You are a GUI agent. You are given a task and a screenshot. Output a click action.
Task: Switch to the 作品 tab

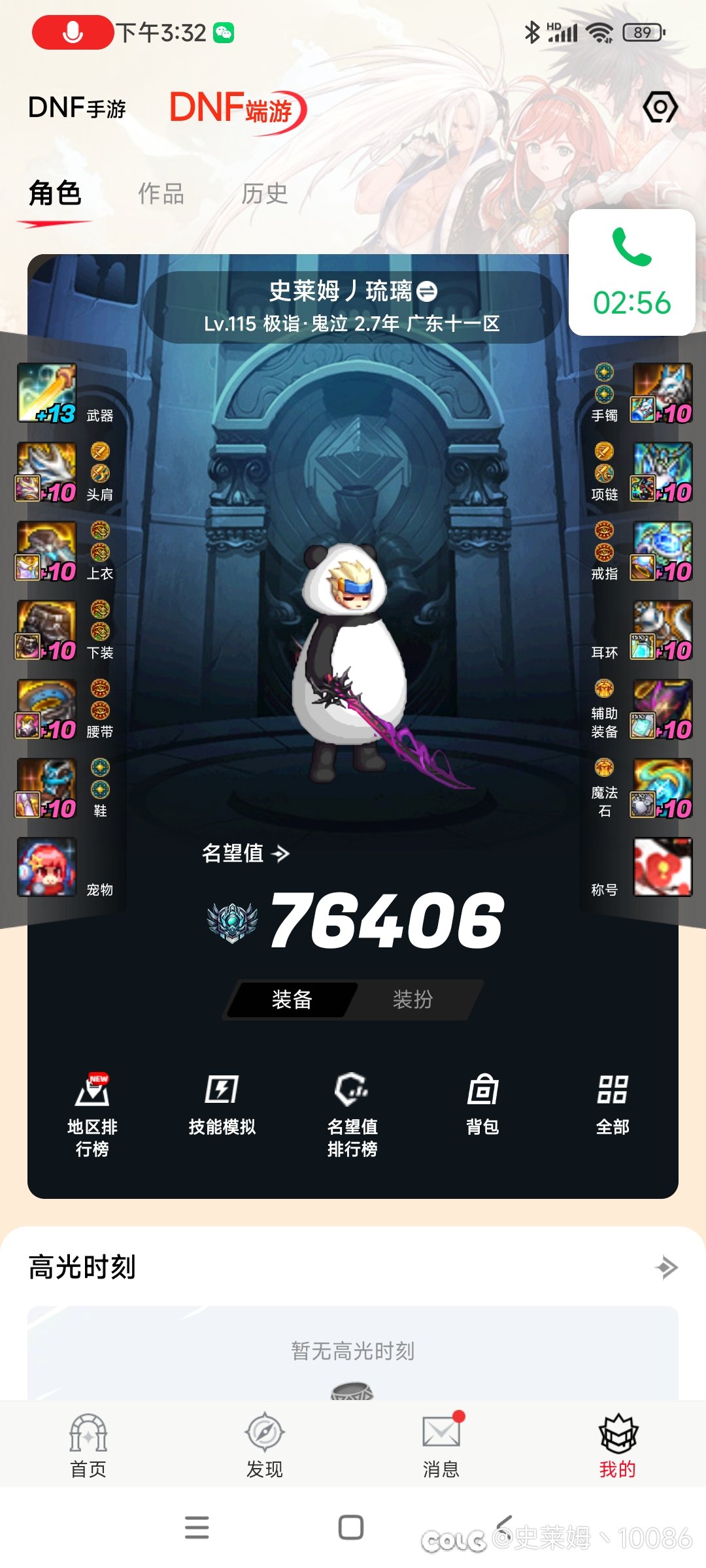click(x=161, y=194)
